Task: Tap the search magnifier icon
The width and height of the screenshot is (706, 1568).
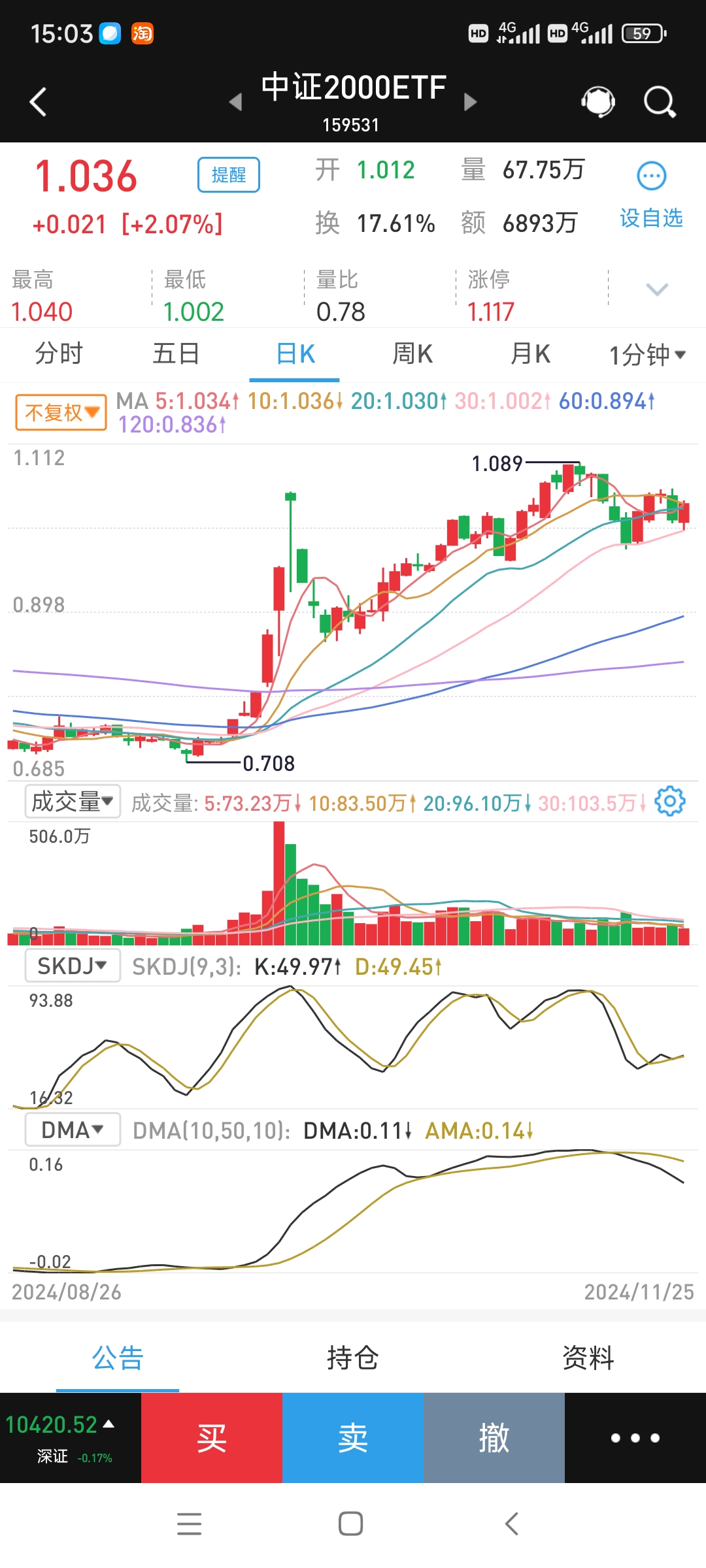Action: 659,101
